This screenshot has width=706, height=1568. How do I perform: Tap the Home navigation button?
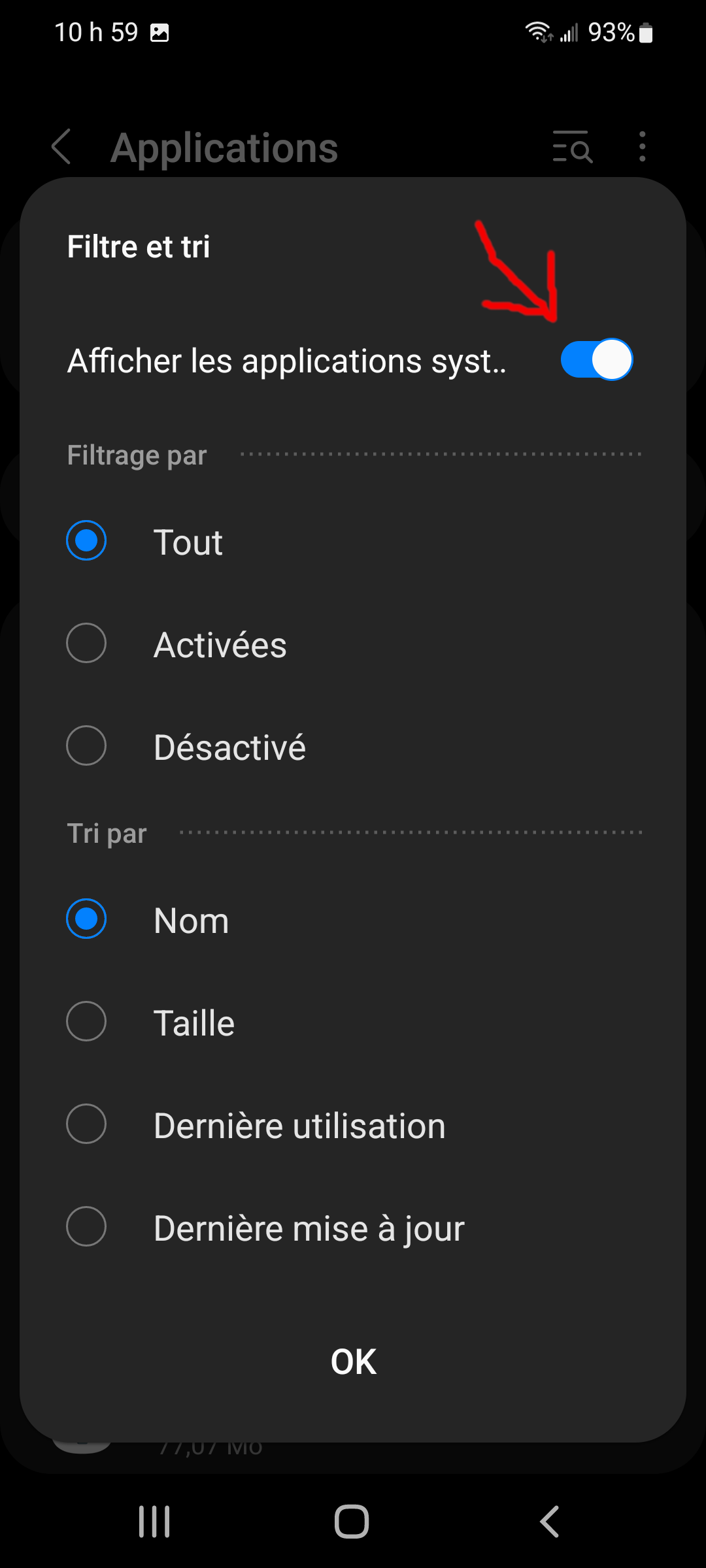(x=352, y=1520)
